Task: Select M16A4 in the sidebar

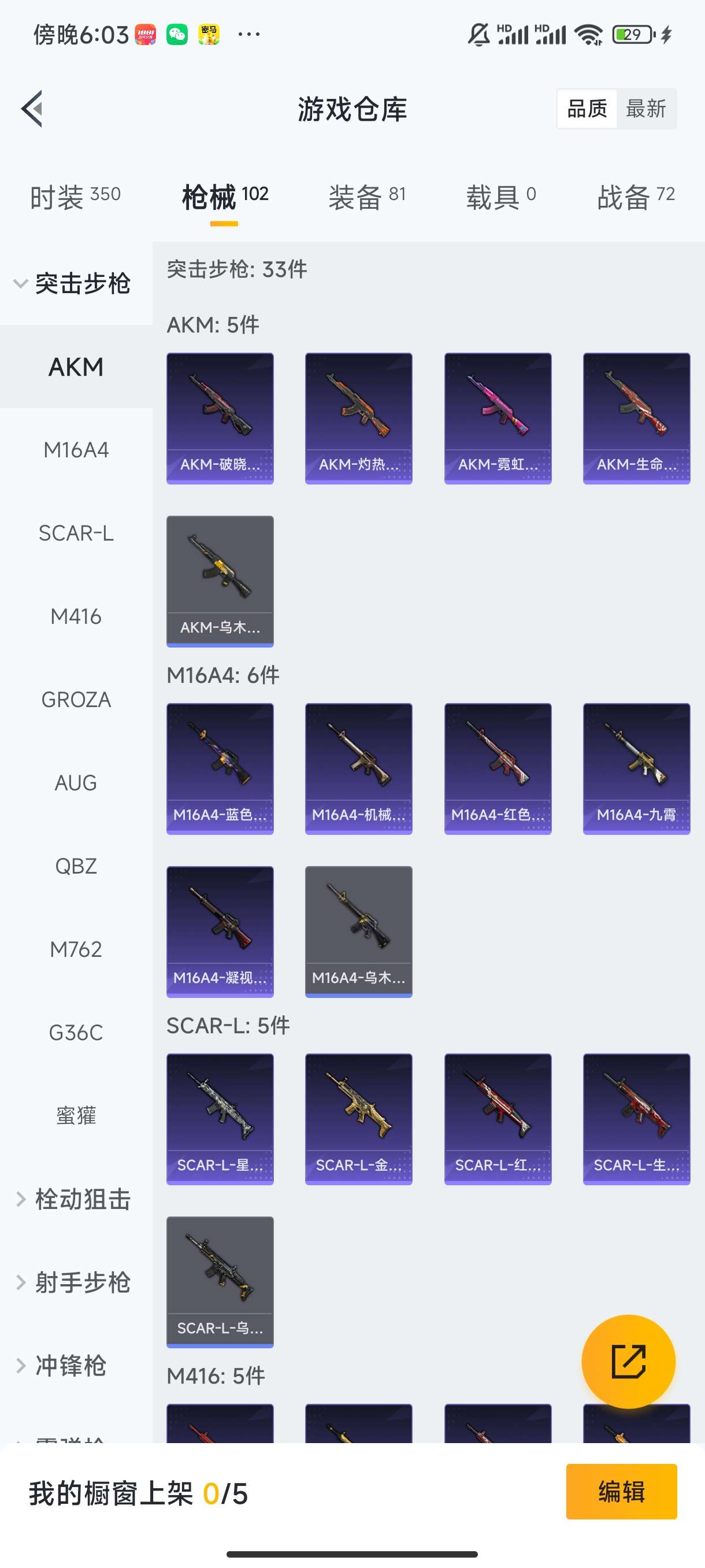Action: click(x=76, y=450)
